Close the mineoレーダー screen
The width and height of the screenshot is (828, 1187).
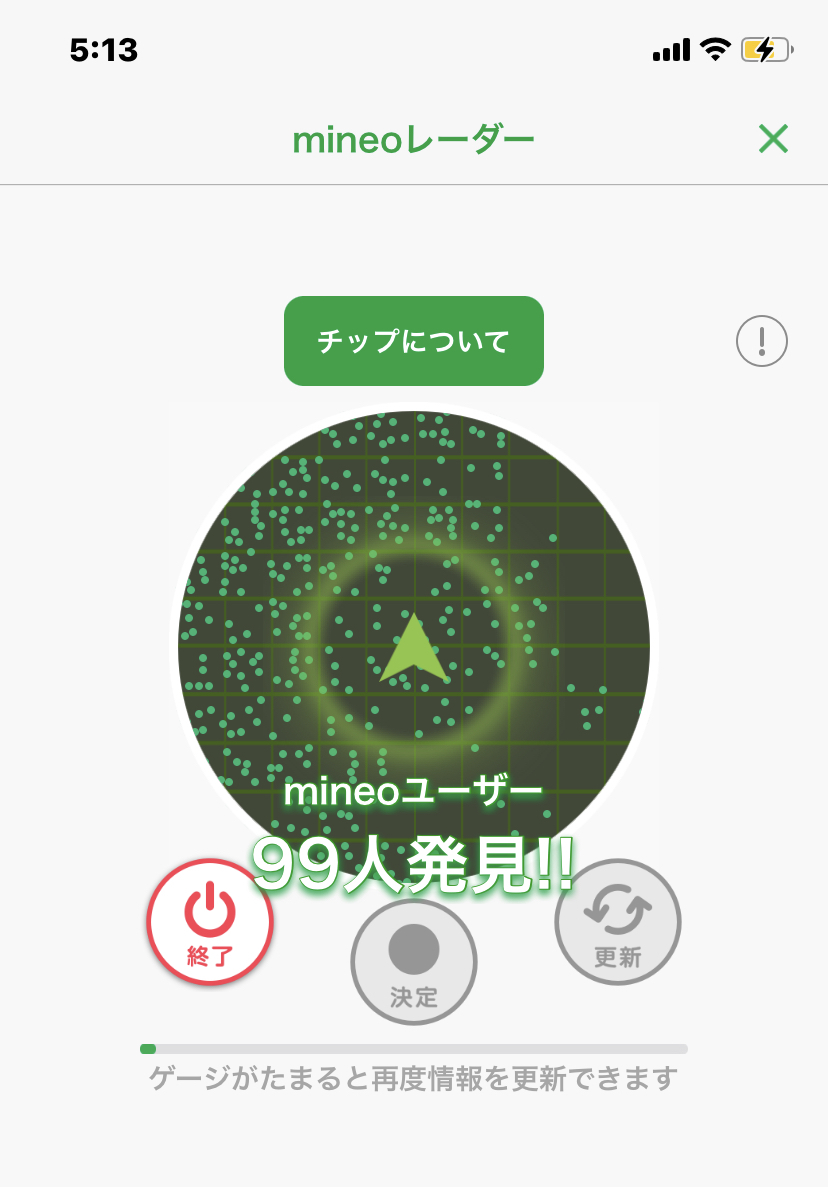pos(773,139)
